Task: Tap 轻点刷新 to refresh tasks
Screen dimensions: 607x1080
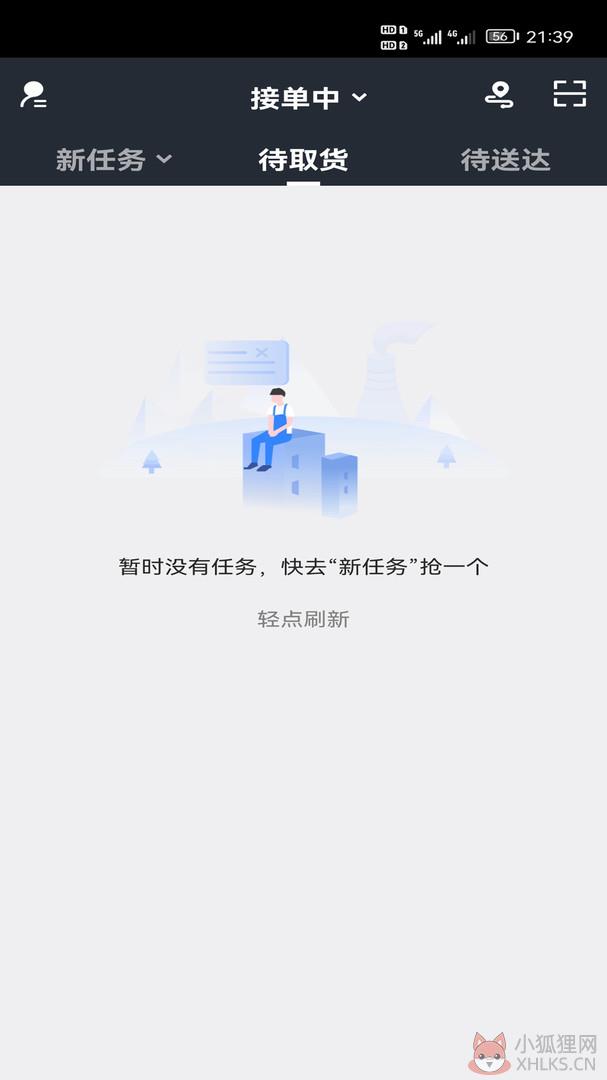Action: (x=303, y=619)
